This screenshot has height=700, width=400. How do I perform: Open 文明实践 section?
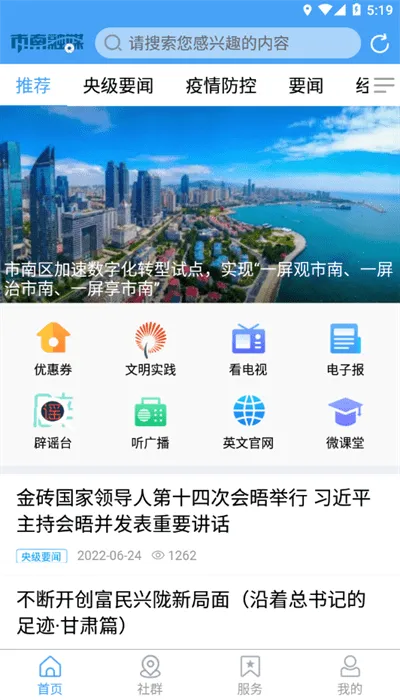coord(150,349)
